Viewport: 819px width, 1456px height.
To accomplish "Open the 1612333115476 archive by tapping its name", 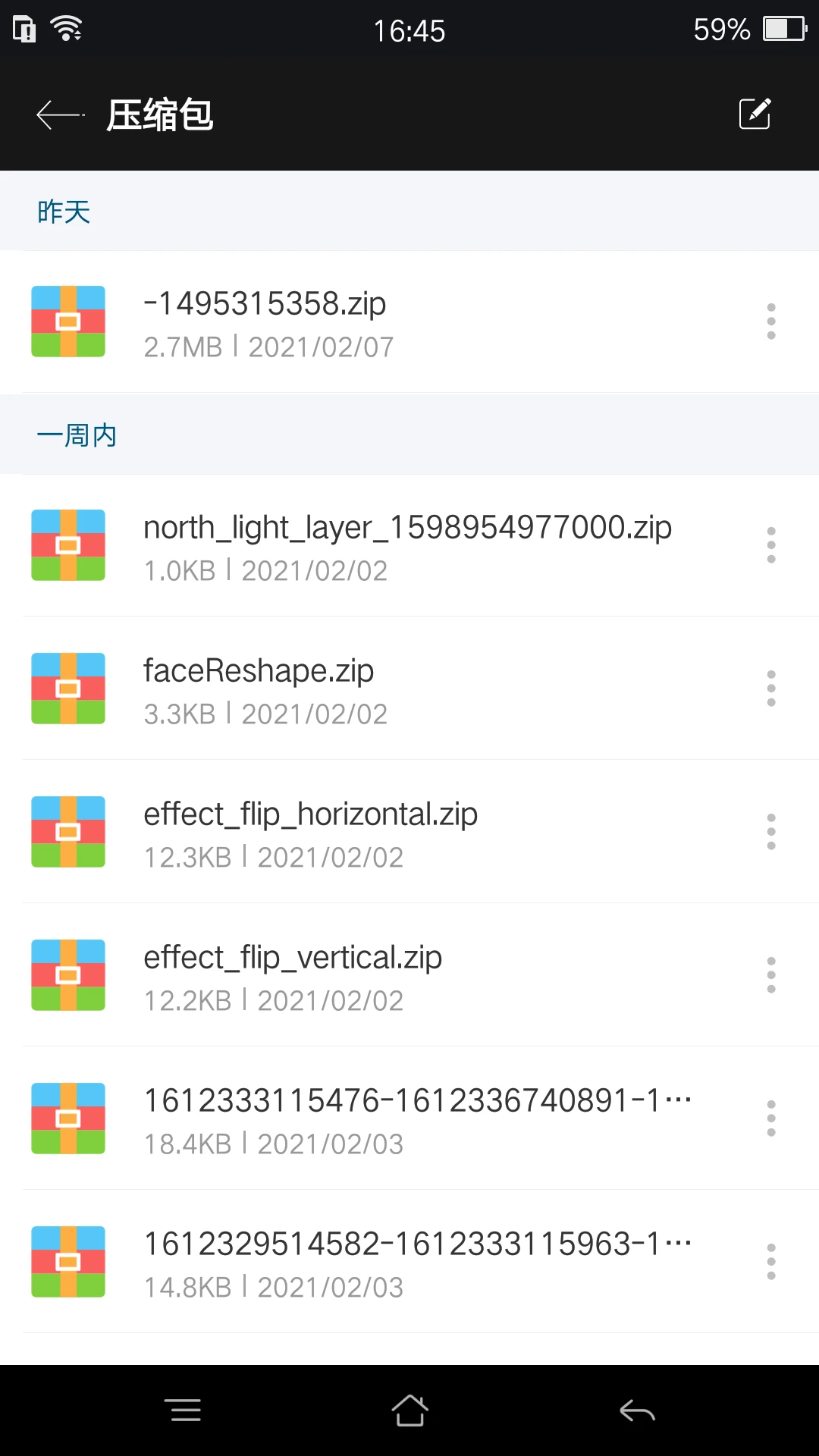I will coord(417,1099).
